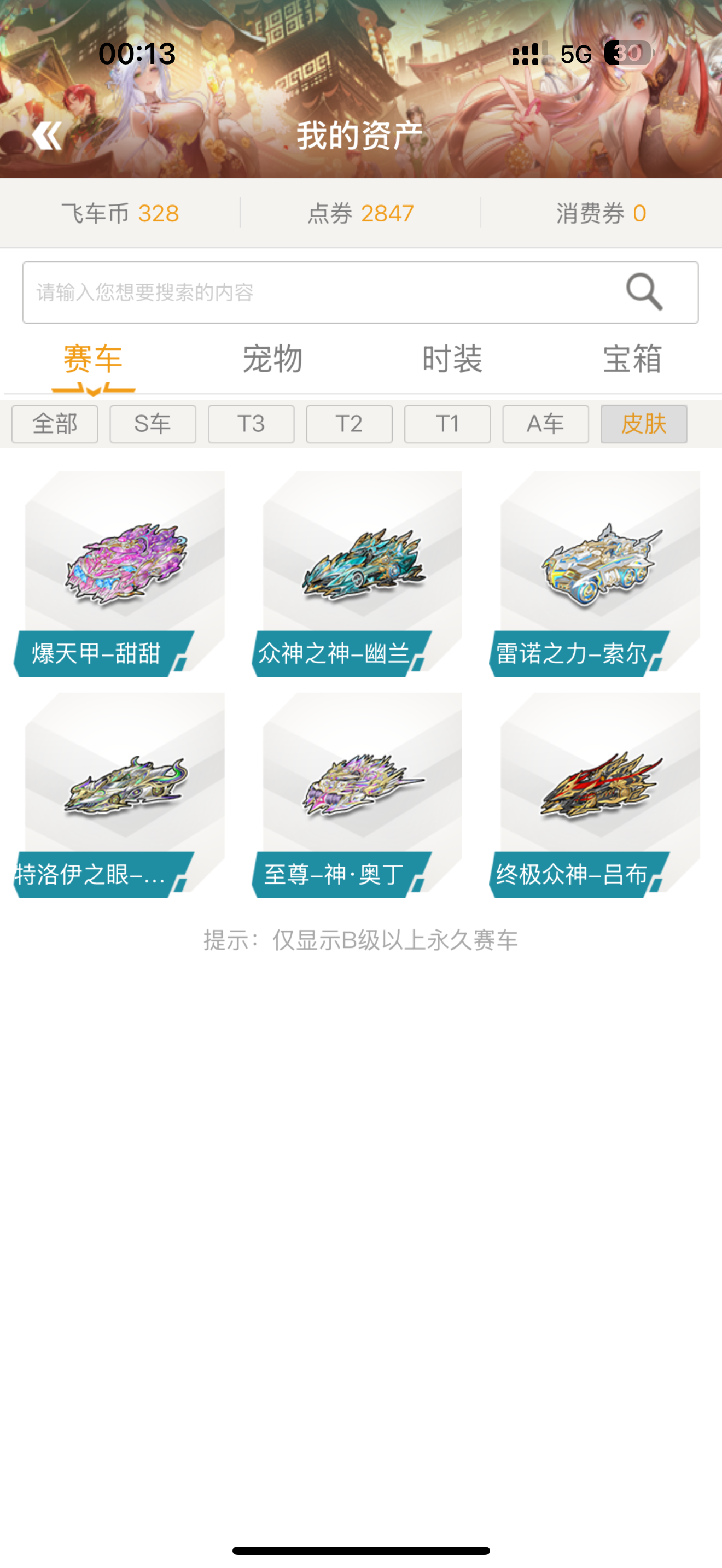Go back with the double-arrow icon

(x=47, y=135)
